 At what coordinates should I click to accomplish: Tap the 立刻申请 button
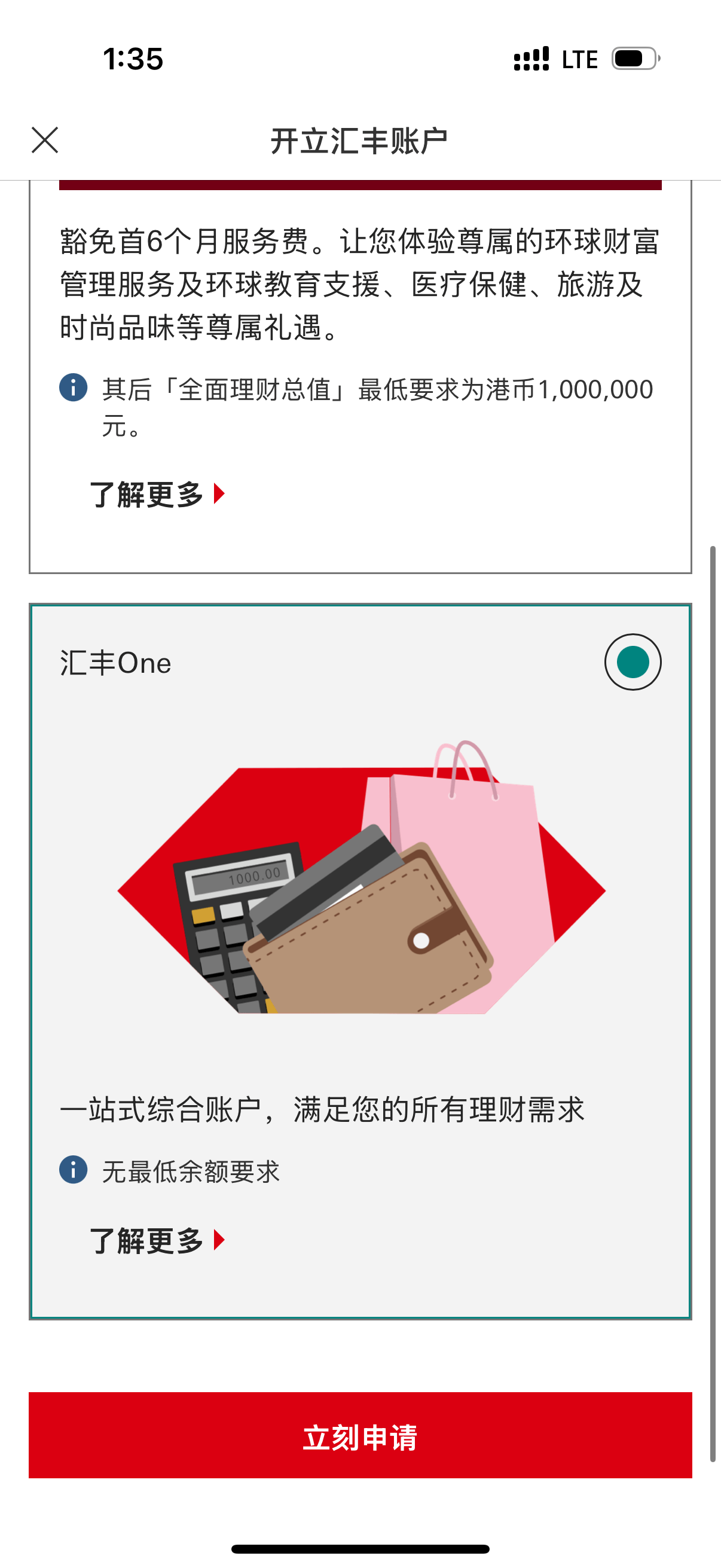click(360, 1436)
